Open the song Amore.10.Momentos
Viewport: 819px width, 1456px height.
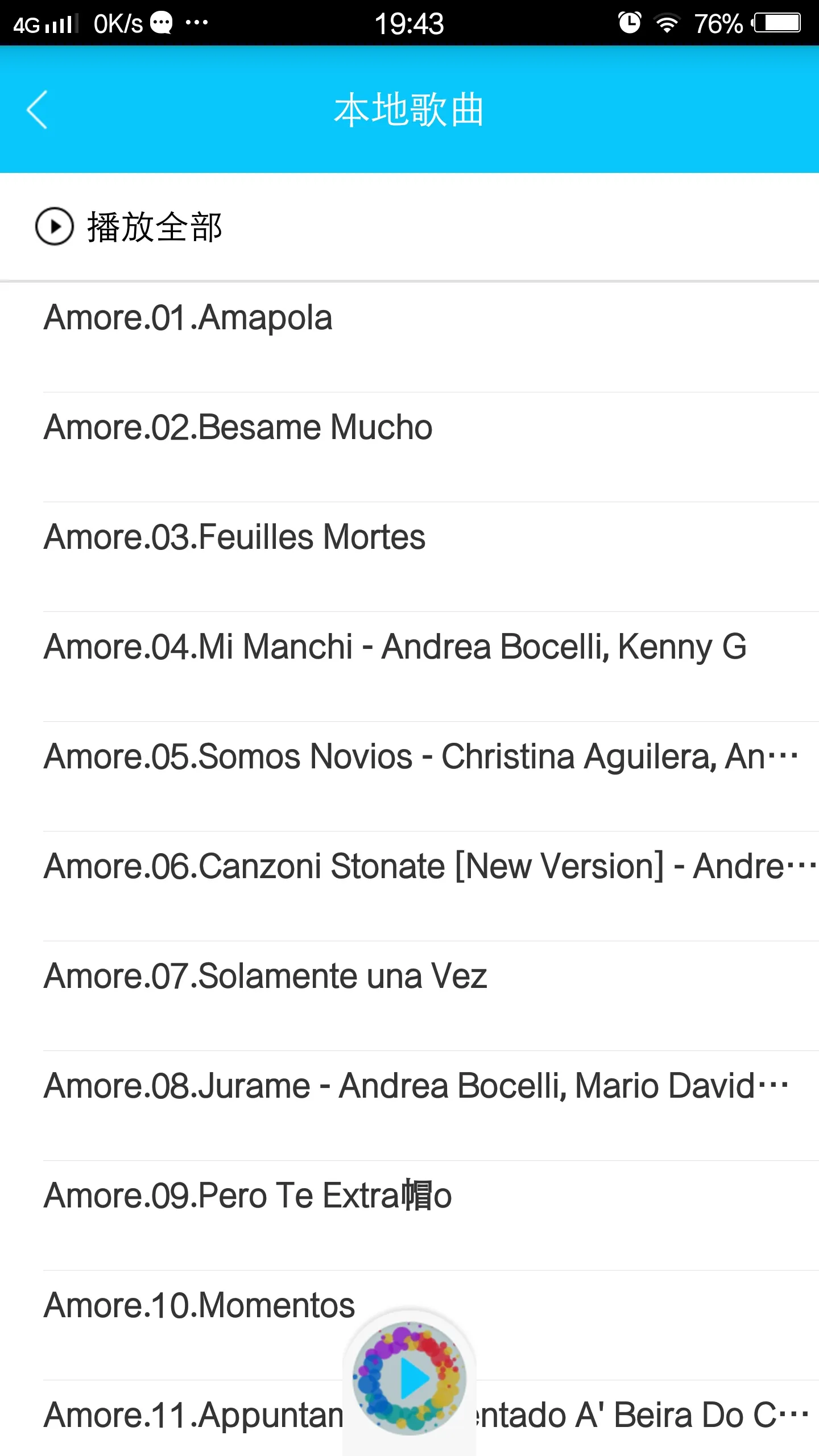[199, 1306]
